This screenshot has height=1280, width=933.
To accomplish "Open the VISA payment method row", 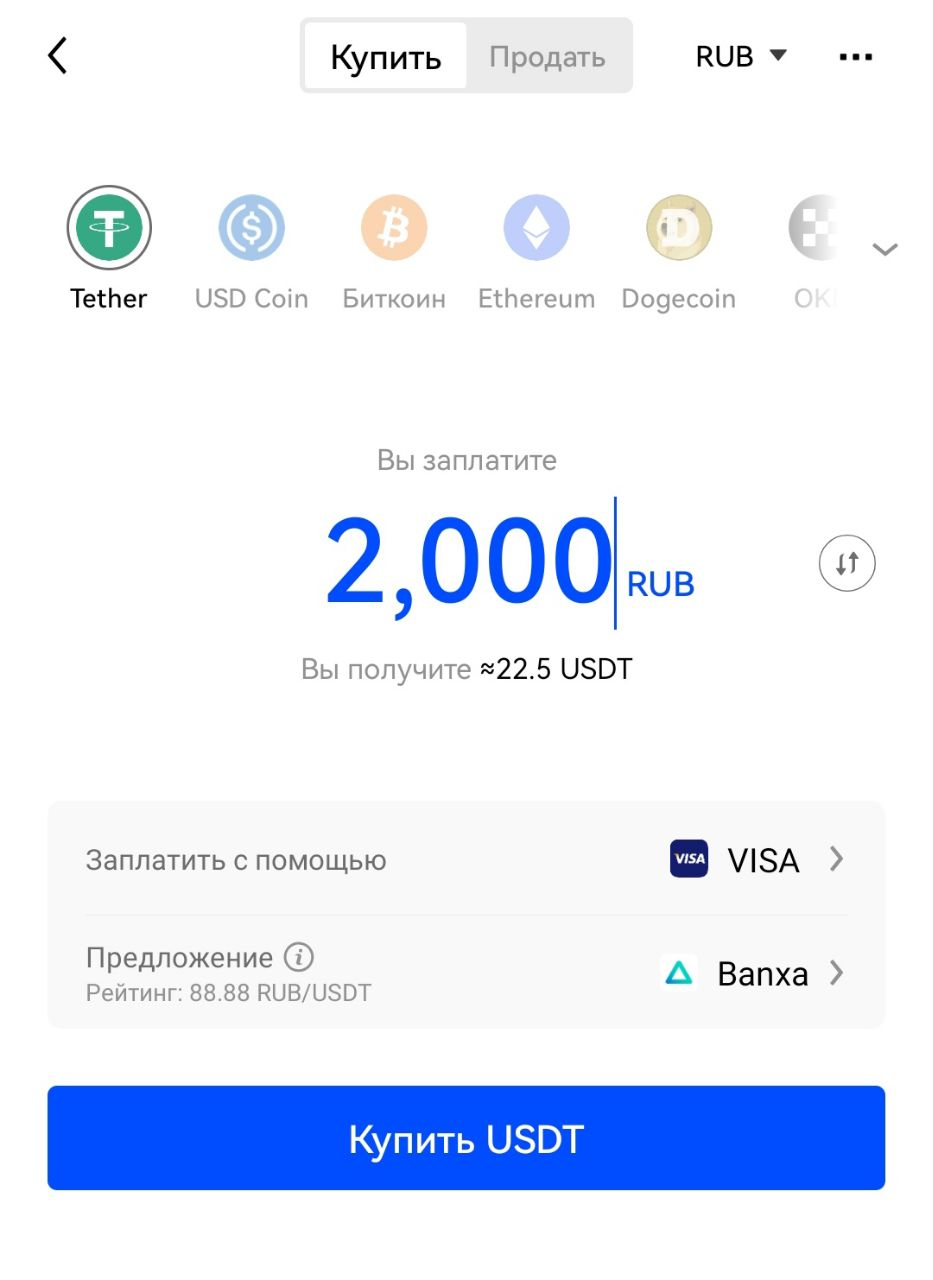I will 466,859.
